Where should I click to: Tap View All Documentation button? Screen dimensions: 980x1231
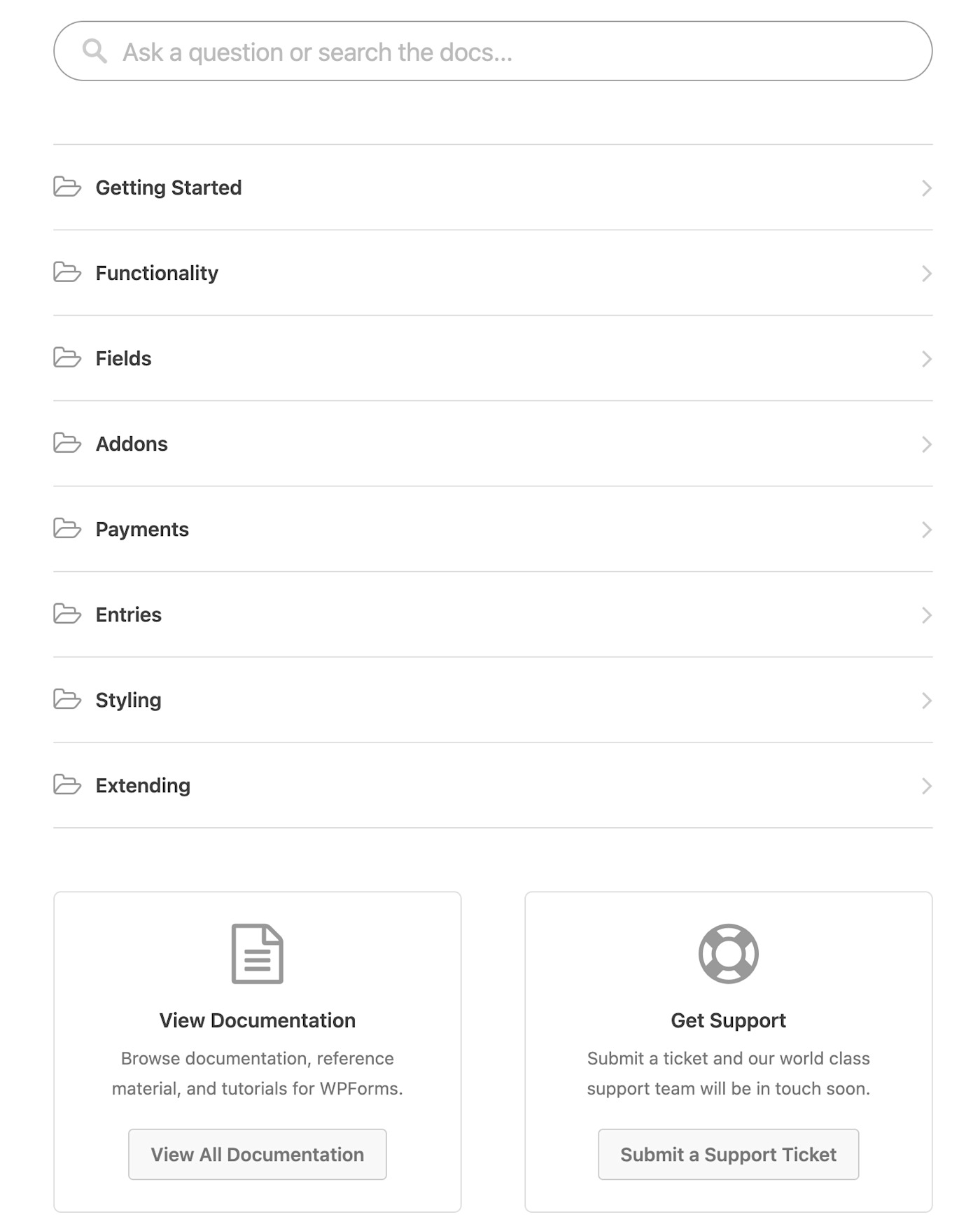click(x=257, y=1154)
